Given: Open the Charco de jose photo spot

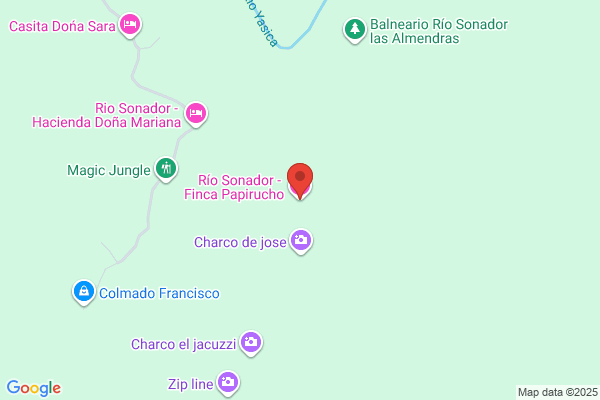Looking at the screenshot, I should point(301,241).
